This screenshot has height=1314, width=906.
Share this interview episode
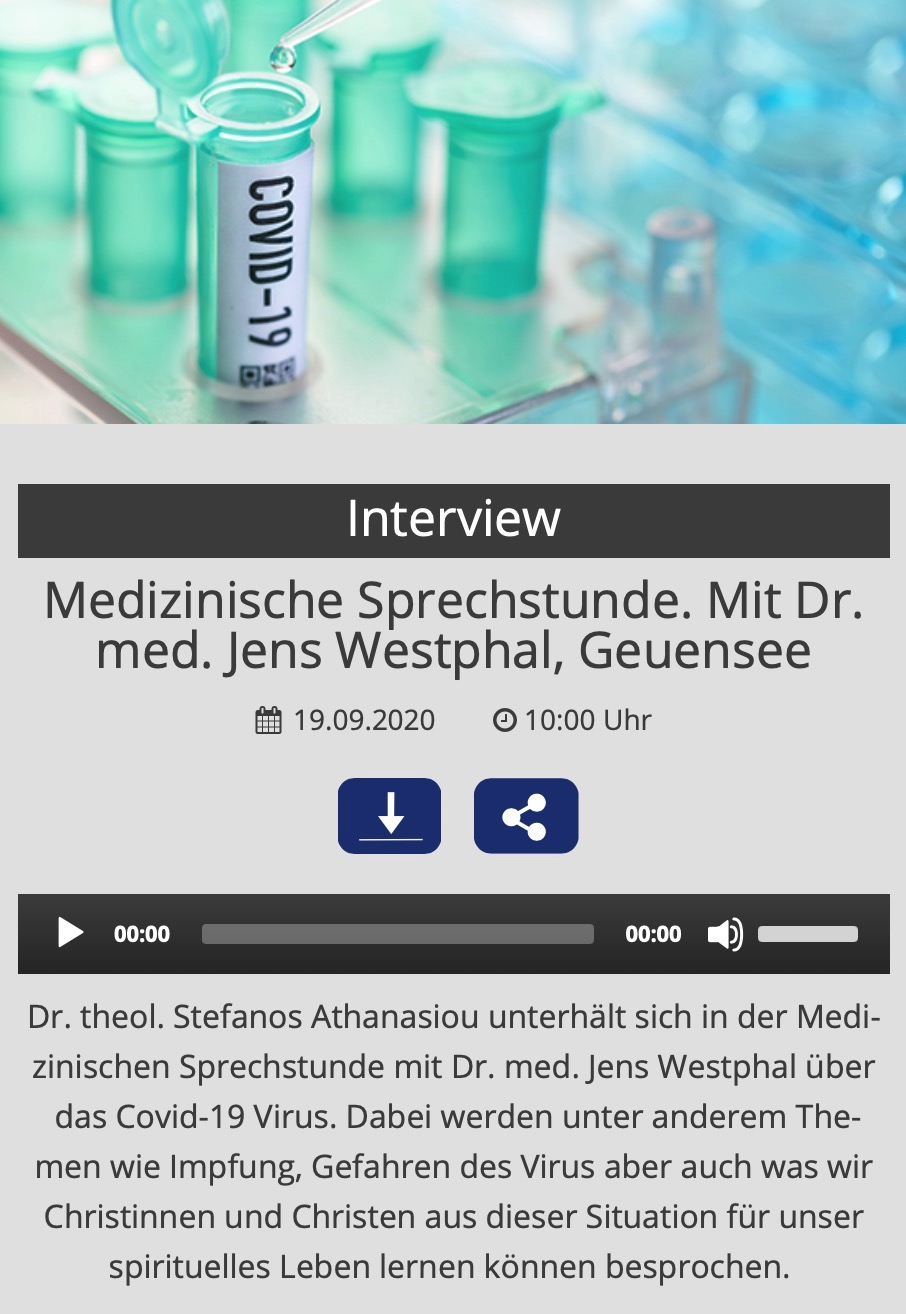(526, 816)
